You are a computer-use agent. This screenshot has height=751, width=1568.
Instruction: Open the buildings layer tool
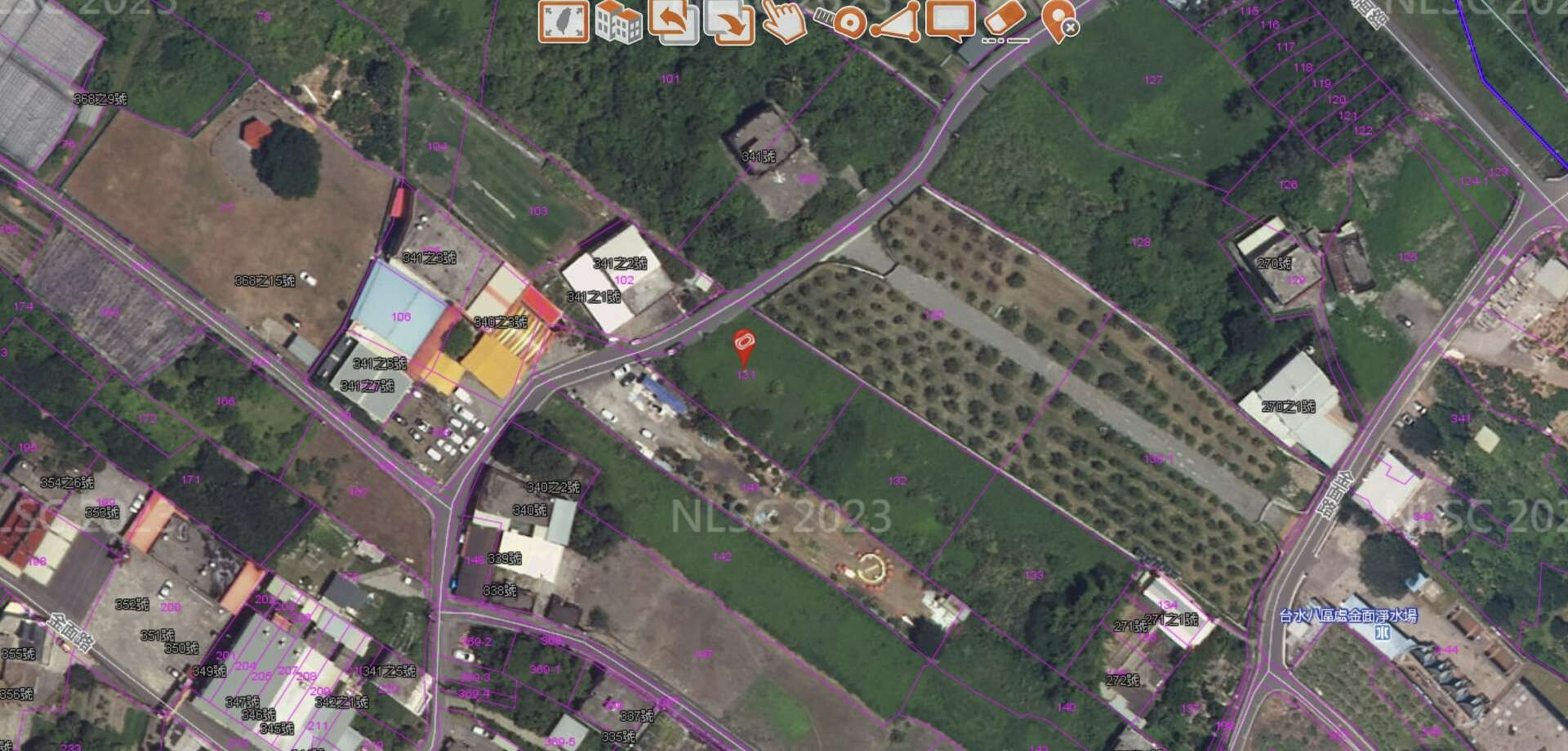[618, 20]
